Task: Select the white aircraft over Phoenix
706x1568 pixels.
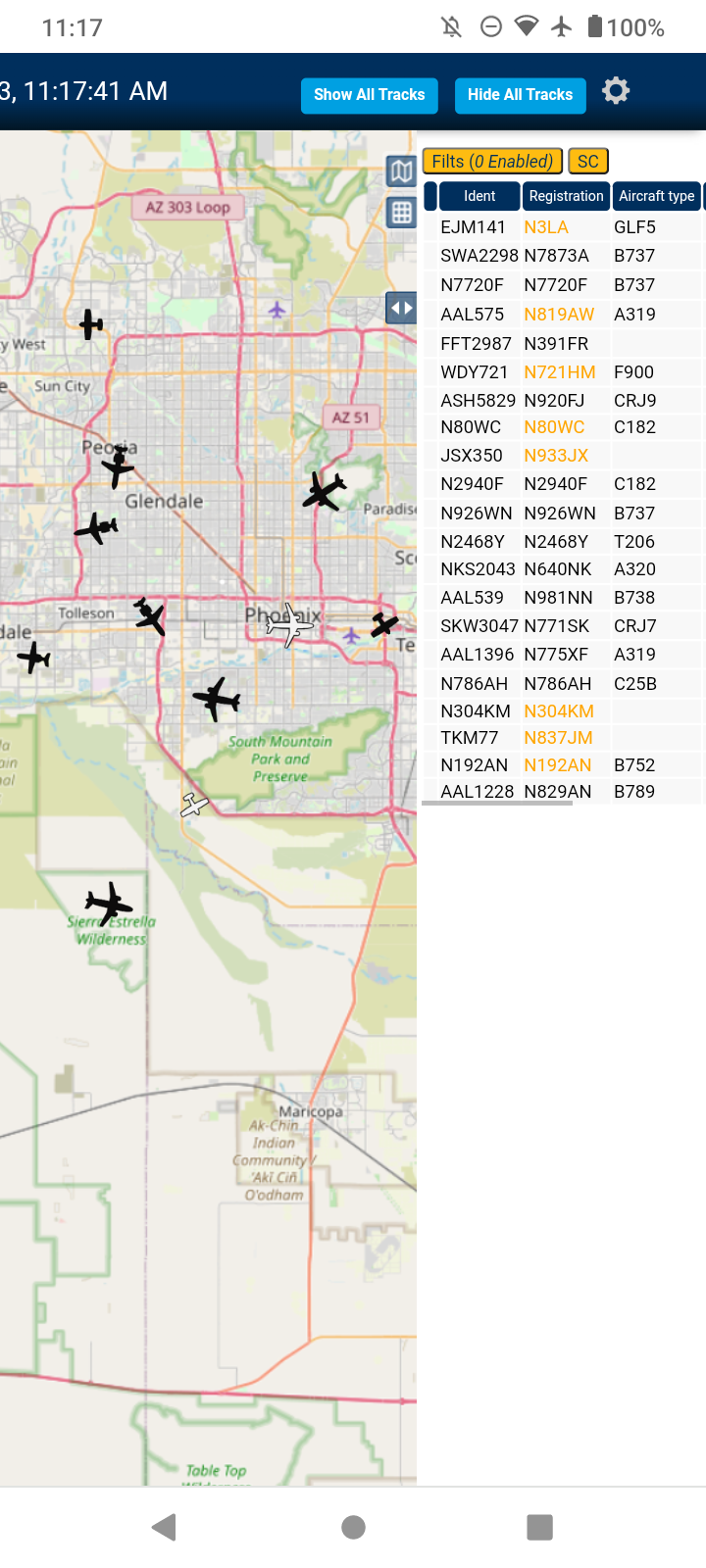Action: [x=288, y=624]
